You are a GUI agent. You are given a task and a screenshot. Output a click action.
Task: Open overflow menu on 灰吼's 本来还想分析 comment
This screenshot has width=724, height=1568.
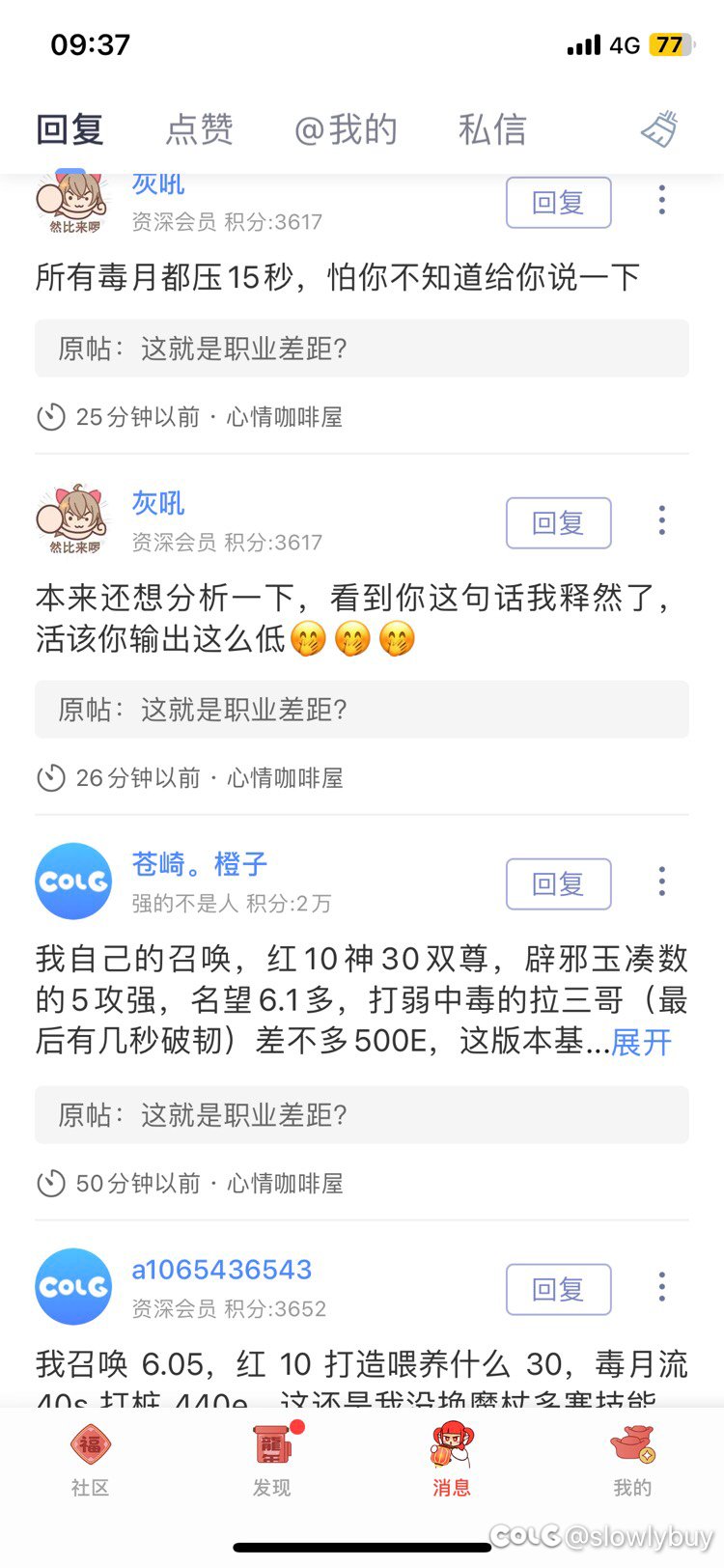[x=662, y=521]
